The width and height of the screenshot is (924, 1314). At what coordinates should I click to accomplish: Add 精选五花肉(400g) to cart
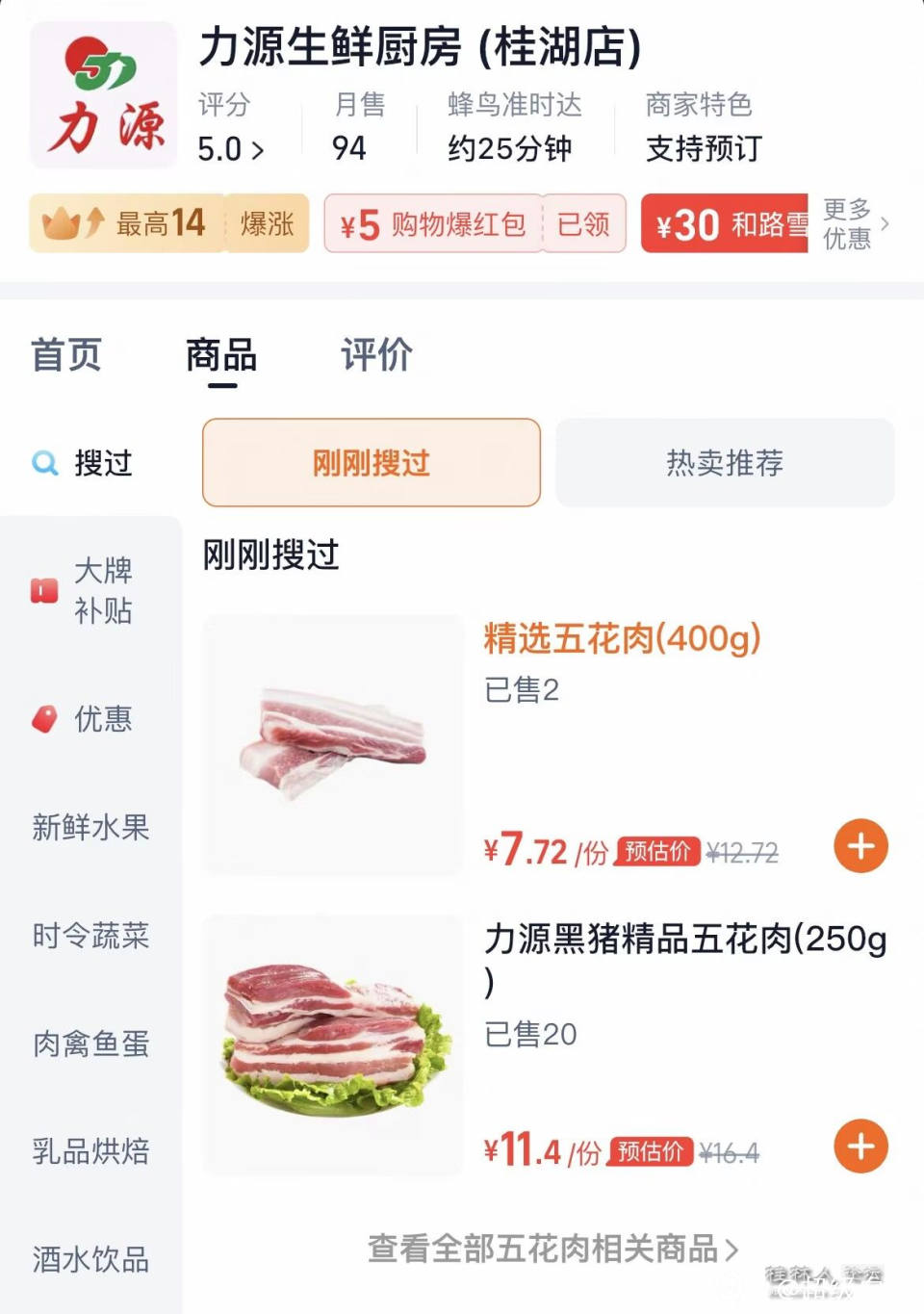tap(860, 846)
